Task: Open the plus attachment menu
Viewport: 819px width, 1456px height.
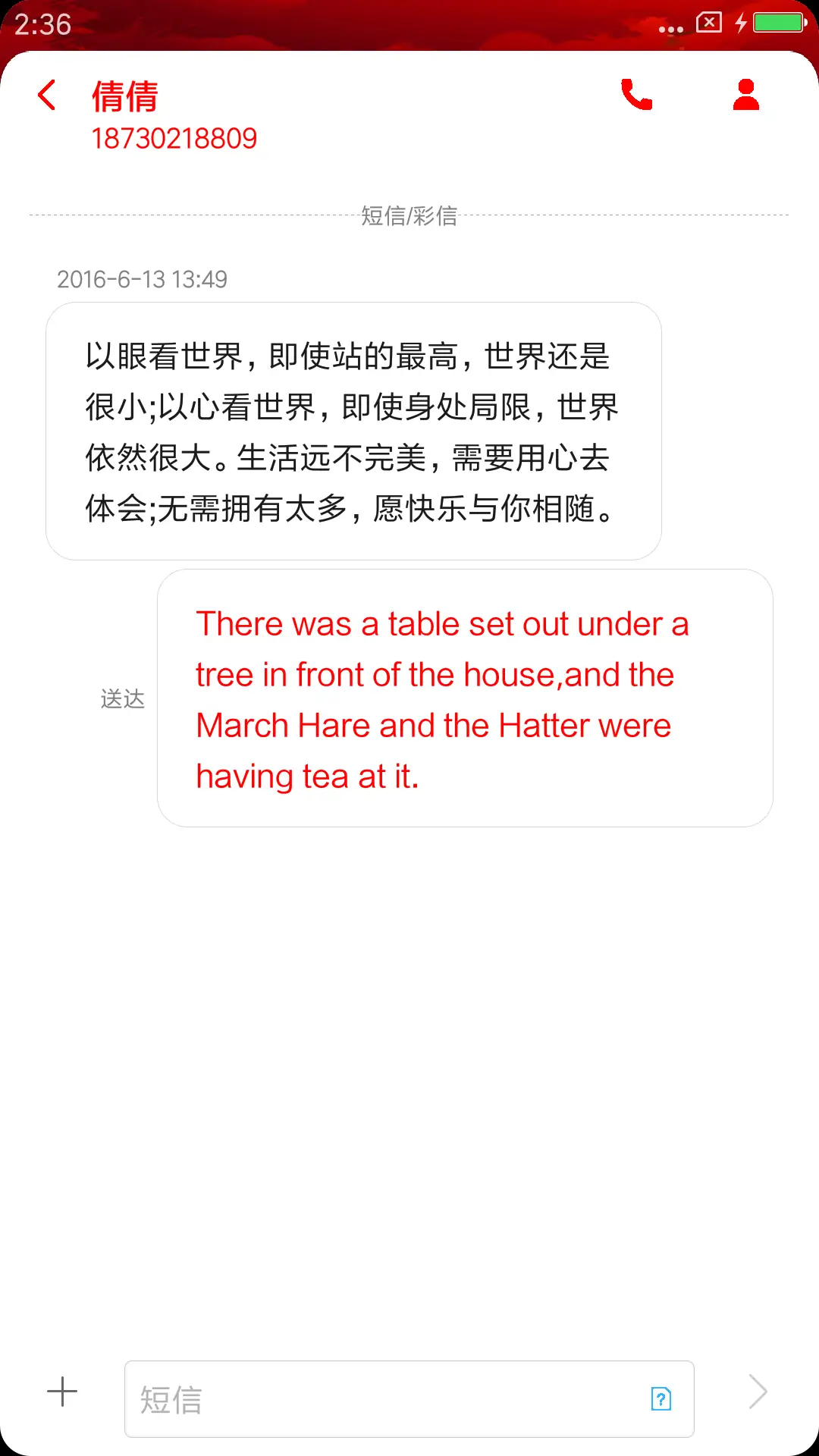Action: click(x=62, y=1392)
